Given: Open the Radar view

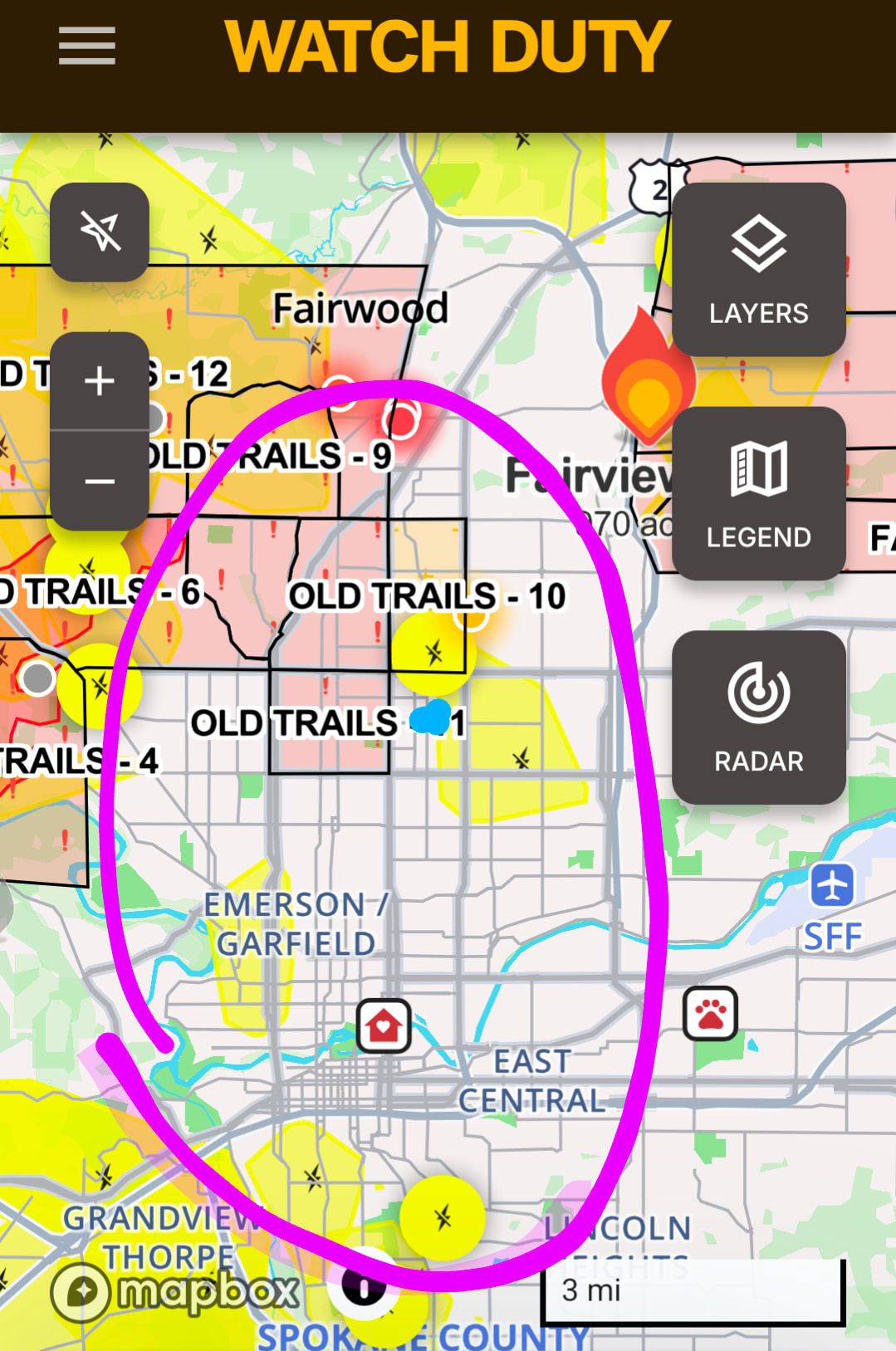Looking at the screenshot, I should click(x=758, y=717).
